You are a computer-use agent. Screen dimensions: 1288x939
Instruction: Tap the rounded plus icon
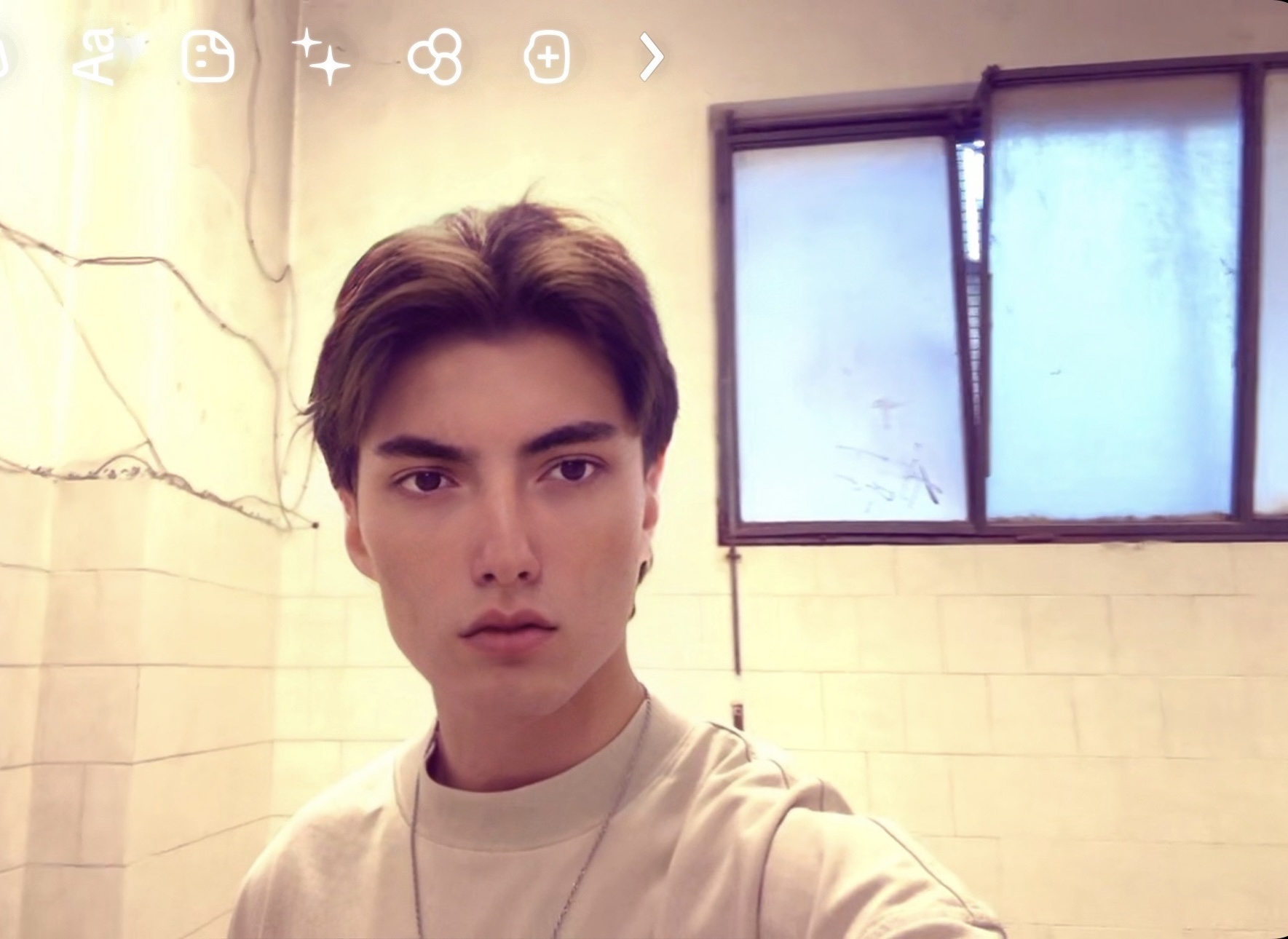click(x=548, y=57)
